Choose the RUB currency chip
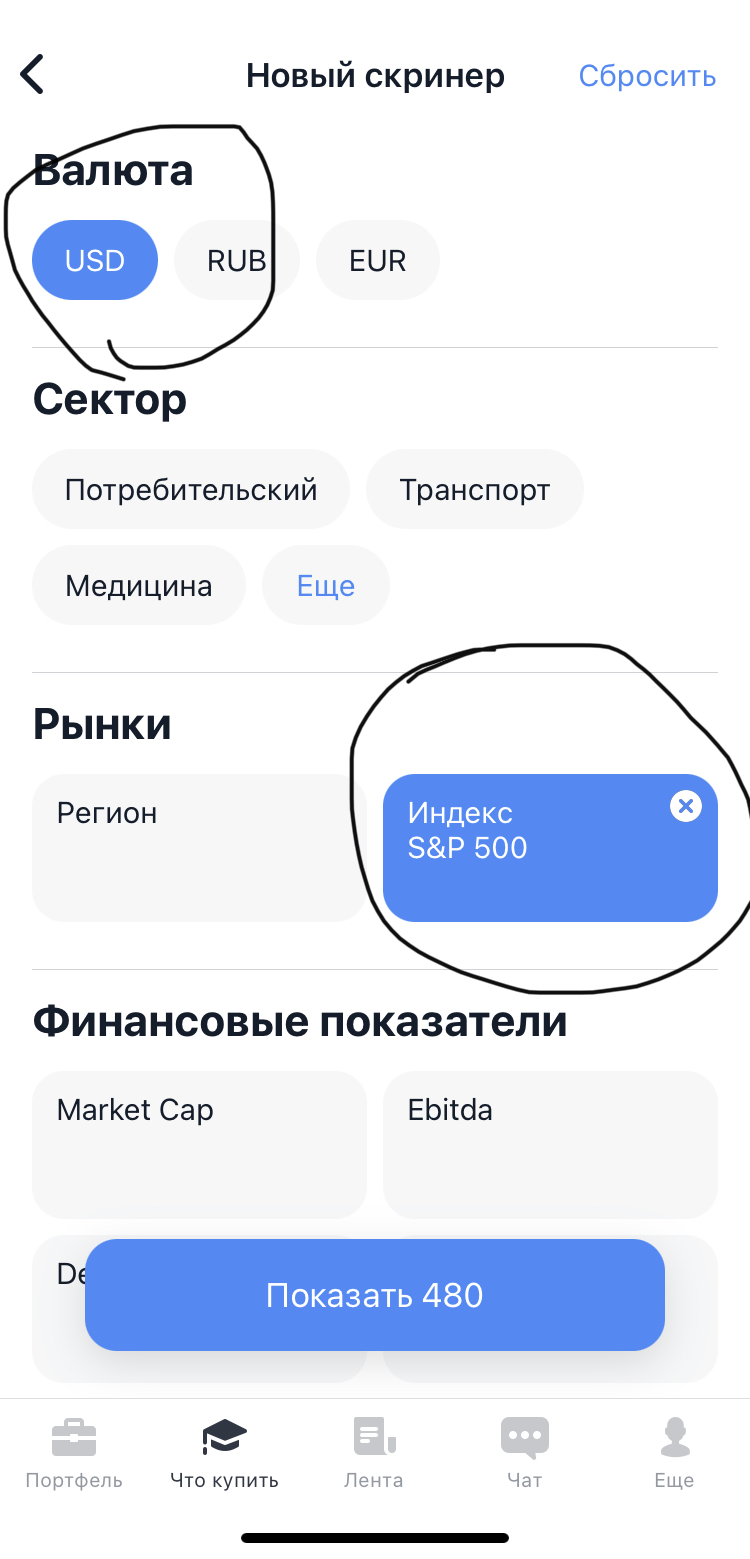 (x=237, y=260)
